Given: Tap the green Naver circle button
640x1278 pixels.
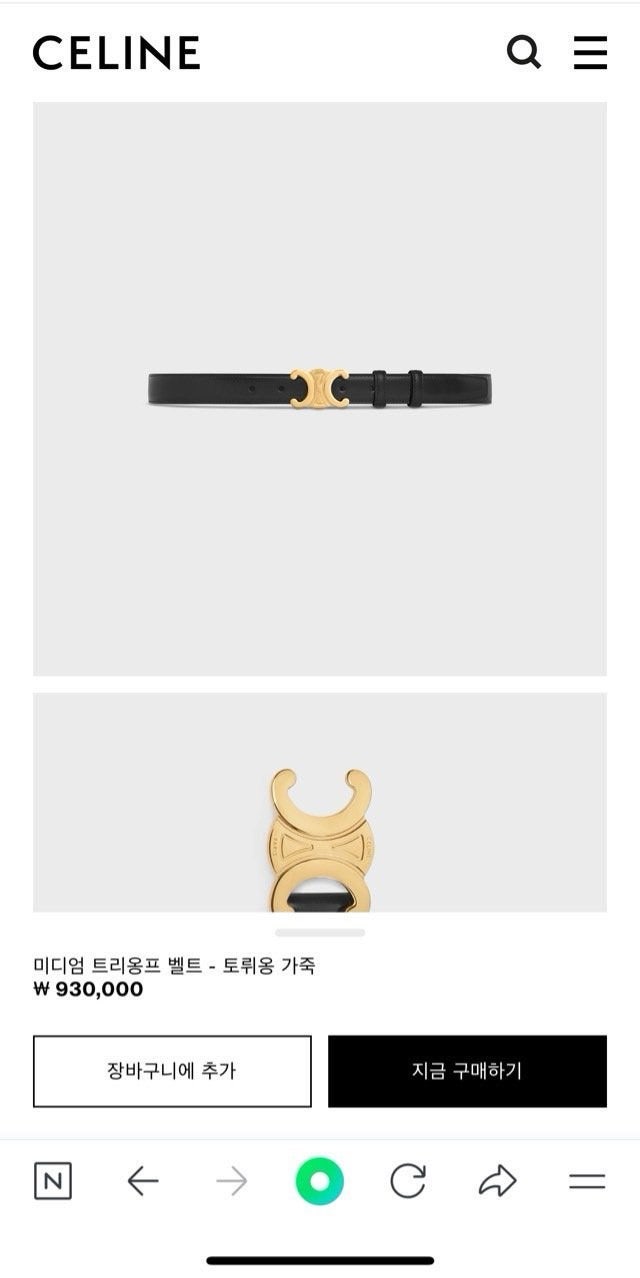Looking at the screenshot, I should click(x=320, y=1182).
